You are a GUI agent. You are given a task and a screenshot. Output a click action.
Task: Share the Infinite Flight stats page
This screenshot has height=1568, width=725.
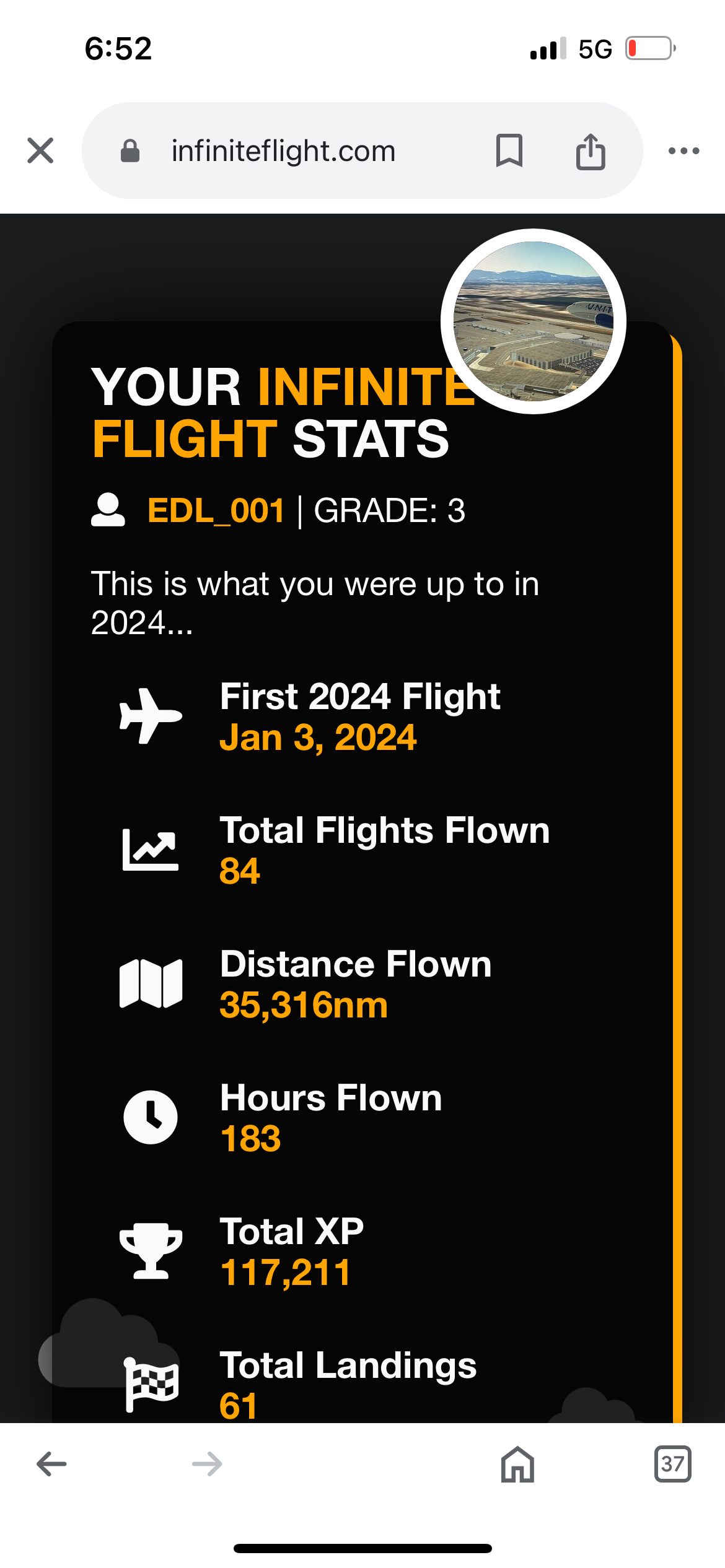[591, 150]
